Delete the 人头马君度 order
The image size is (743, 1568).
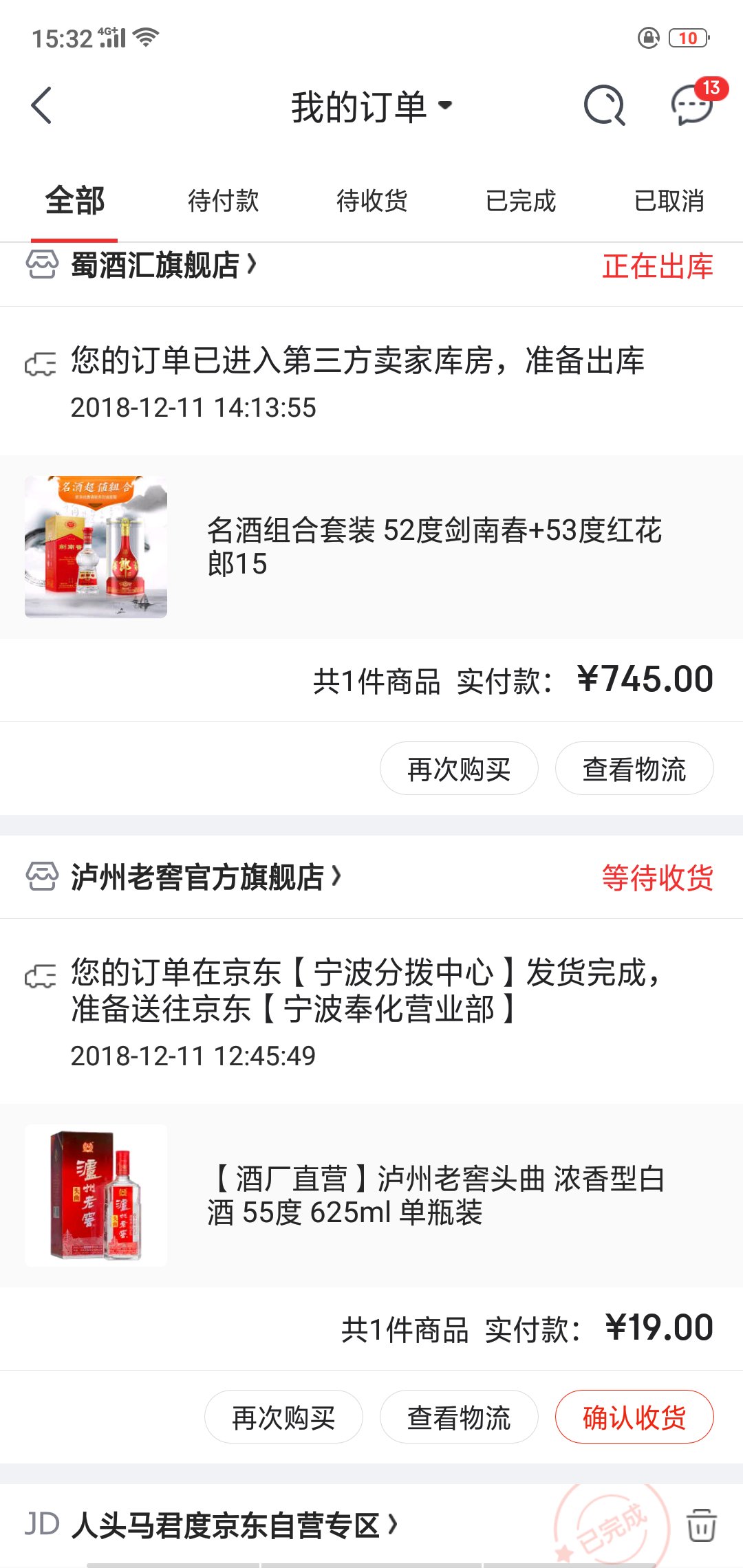click(702, 1525)
